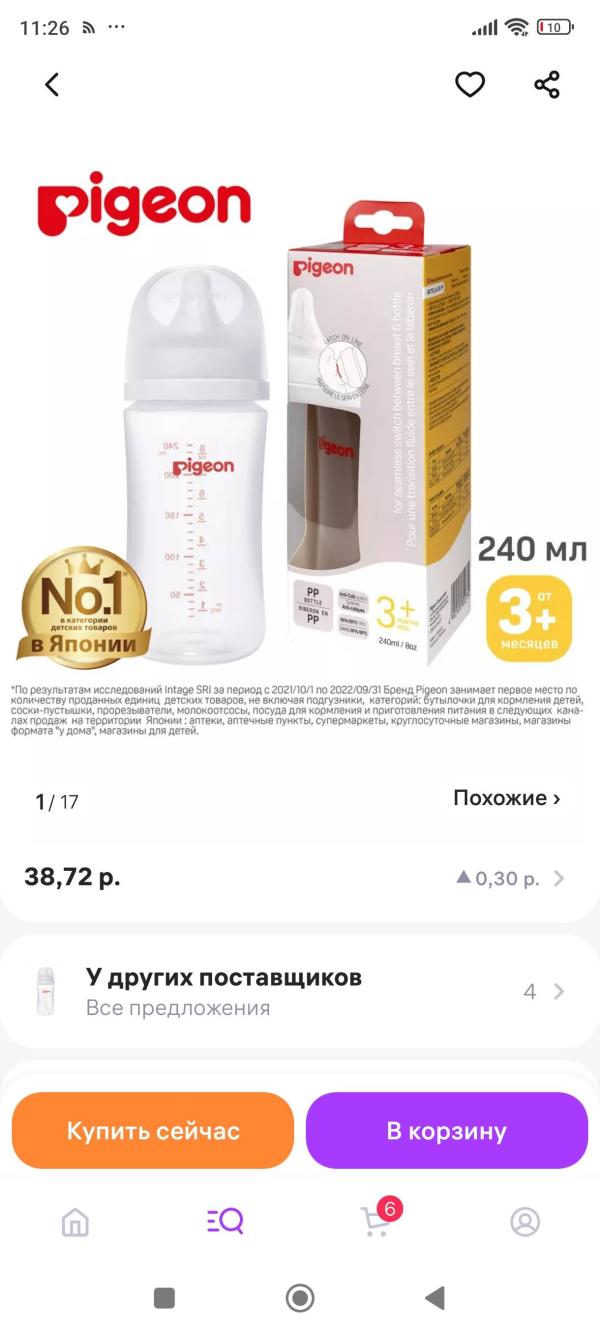Open the catalog search tab
Image resolution: width=600 pixels, height=1333 pixels.
[x=225, y=1221]
